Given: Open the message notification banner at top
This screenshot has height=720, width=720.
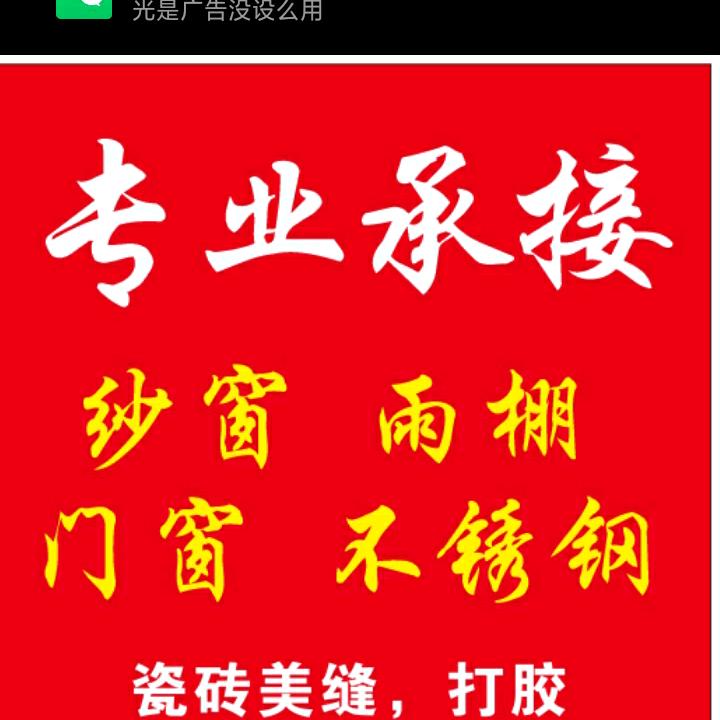Looking at the screenshot, I should 228,12.
